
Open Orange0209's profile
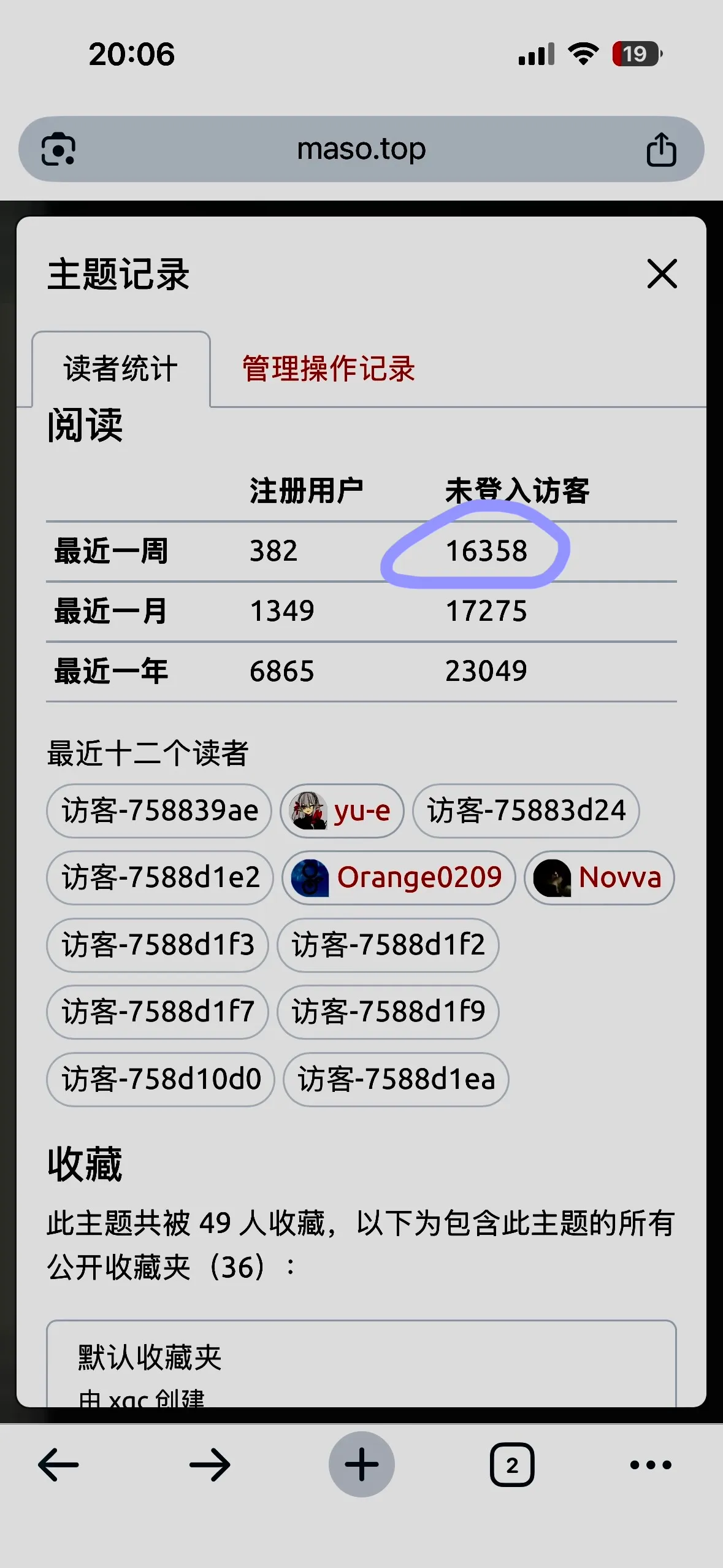(x=399, y=878)
